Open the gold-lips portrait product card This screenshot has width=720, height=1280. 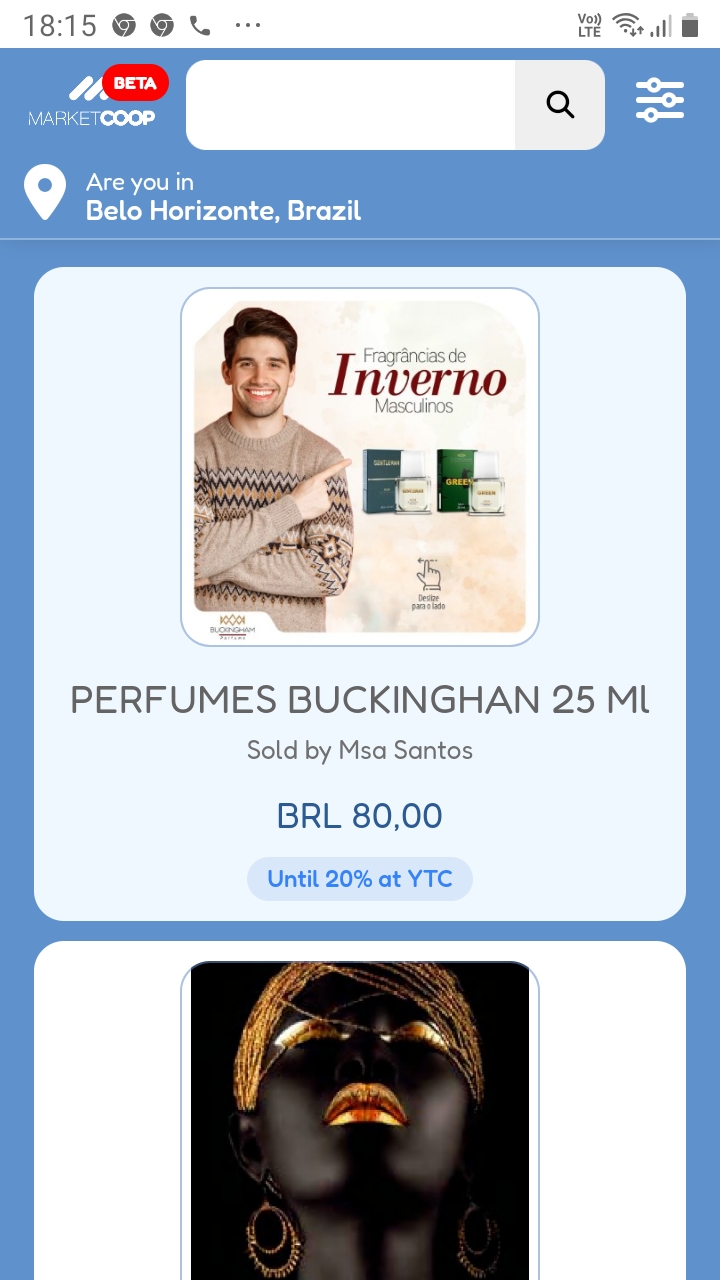[x=360, y=1111]
